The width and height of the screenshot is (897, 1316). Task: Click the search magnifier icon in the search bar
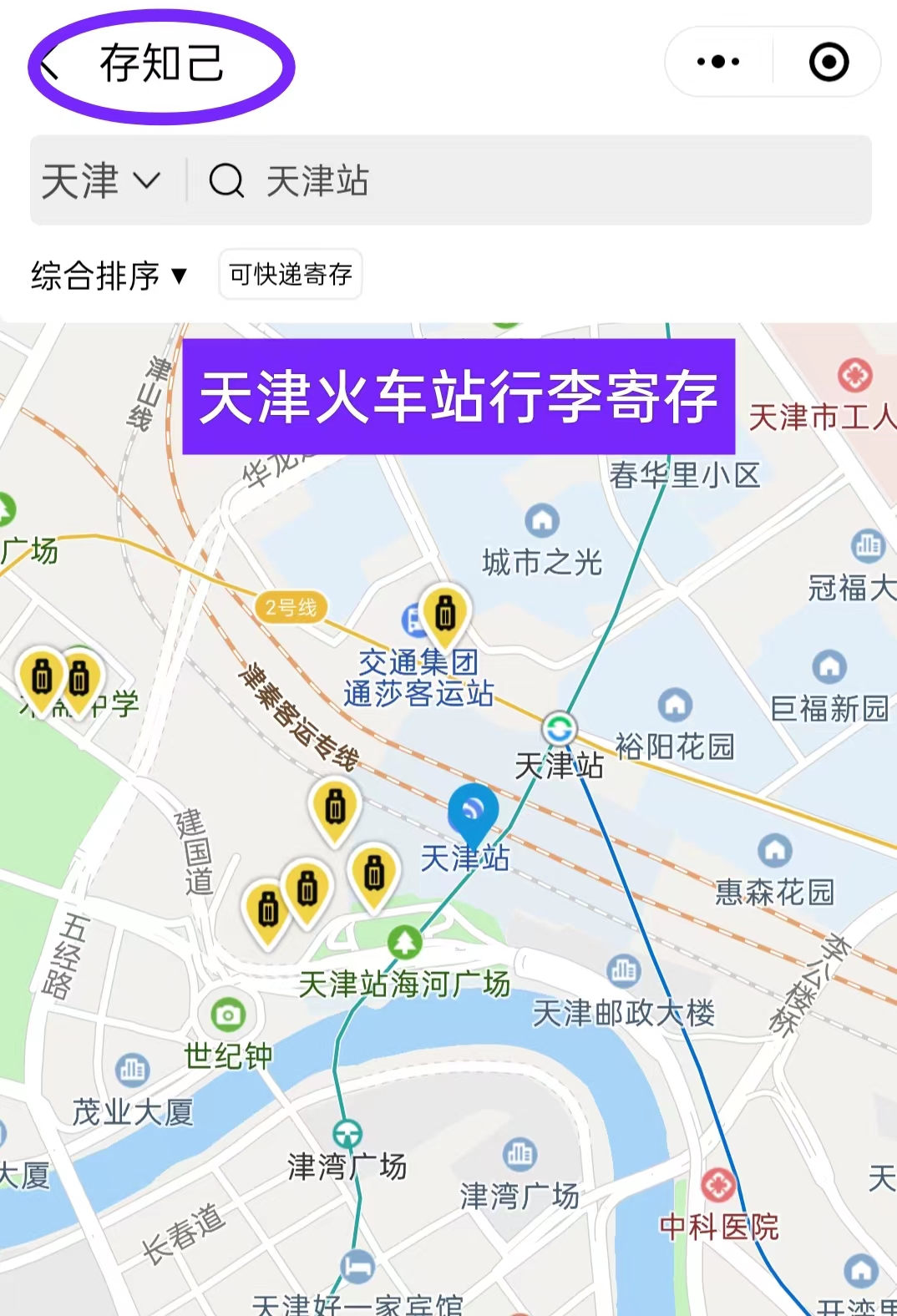226,181
